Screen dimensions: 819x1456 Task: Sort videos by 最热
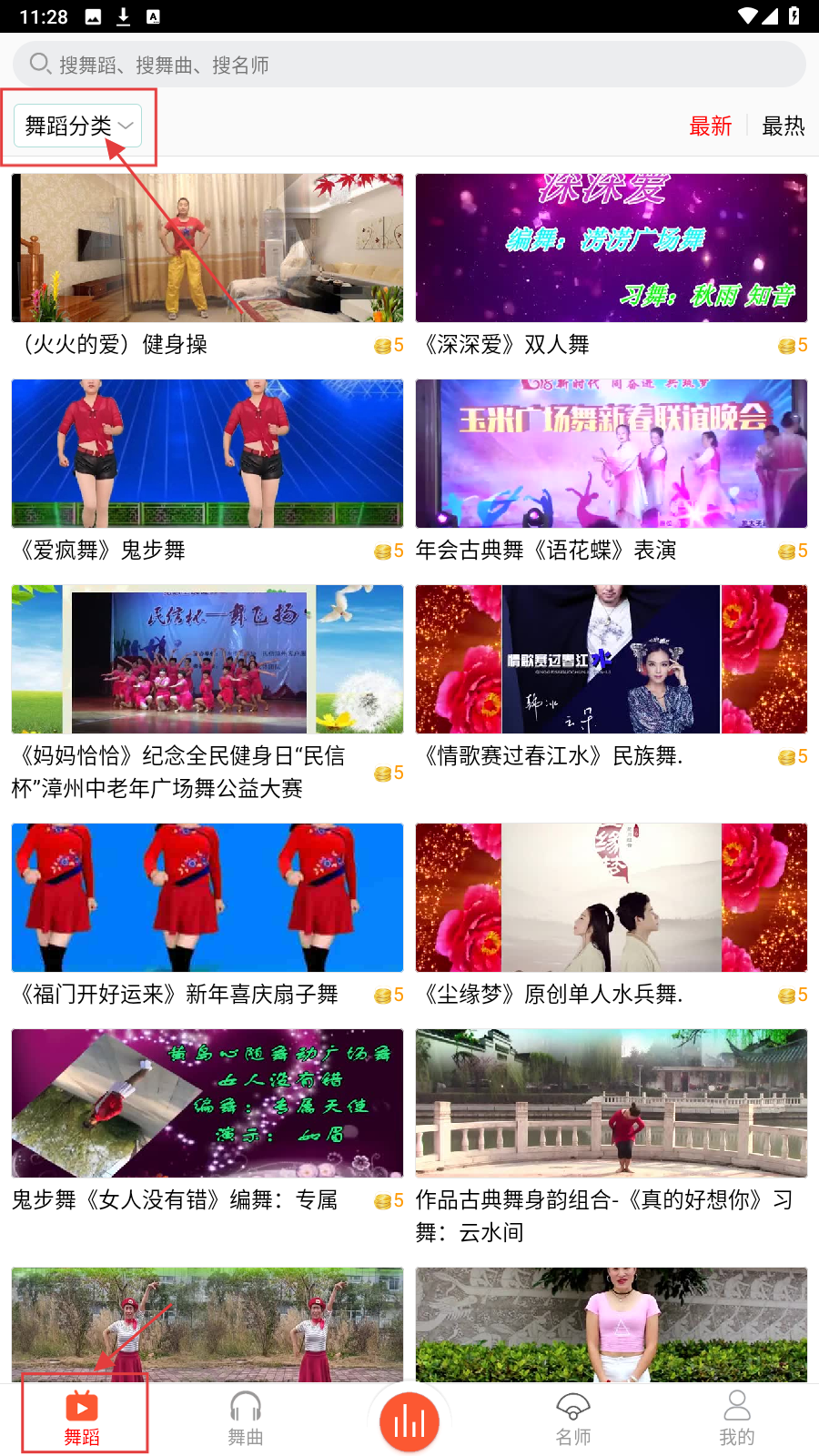[x=783, y=126]
